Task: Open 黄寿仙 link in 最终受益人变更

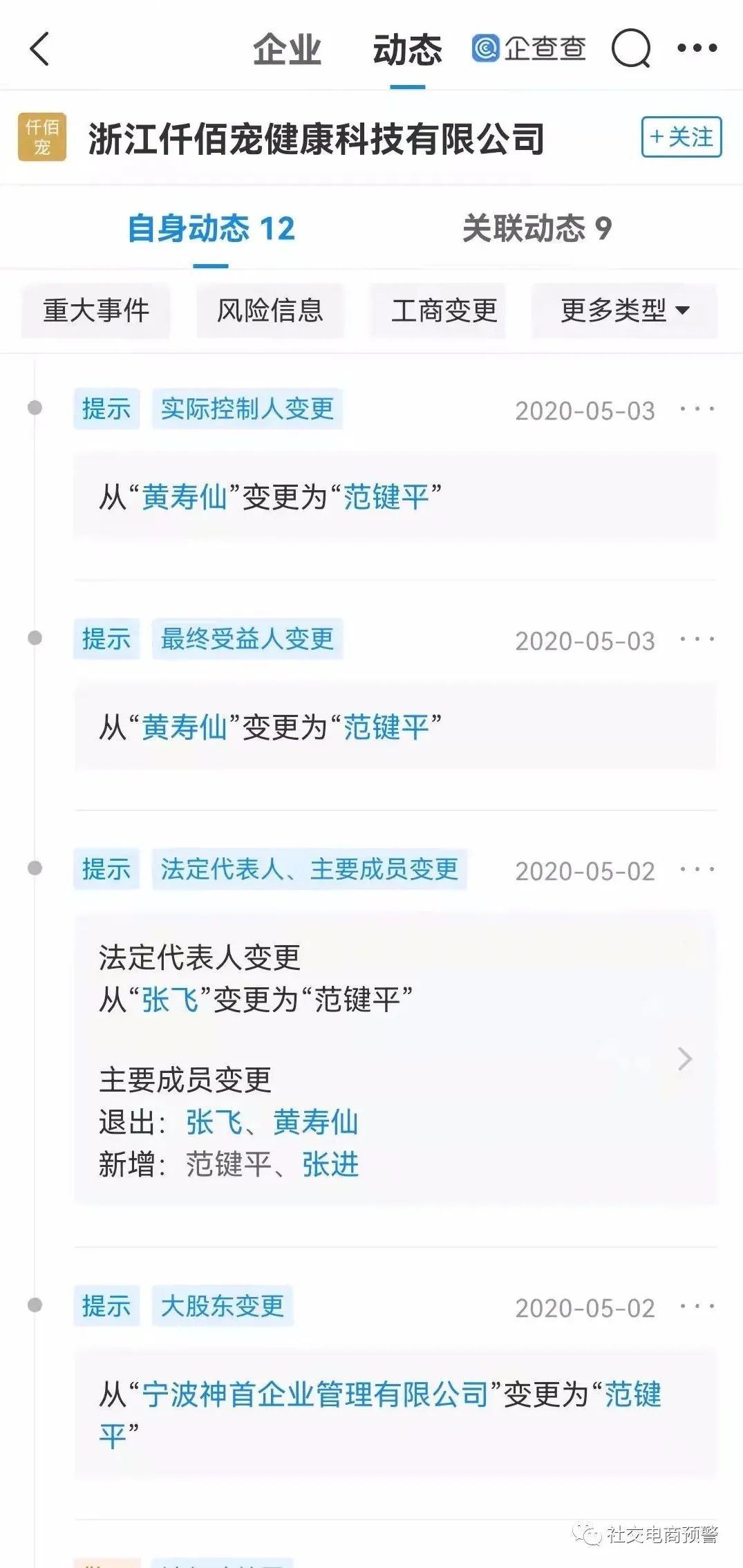Action: [x=185, y=727]
